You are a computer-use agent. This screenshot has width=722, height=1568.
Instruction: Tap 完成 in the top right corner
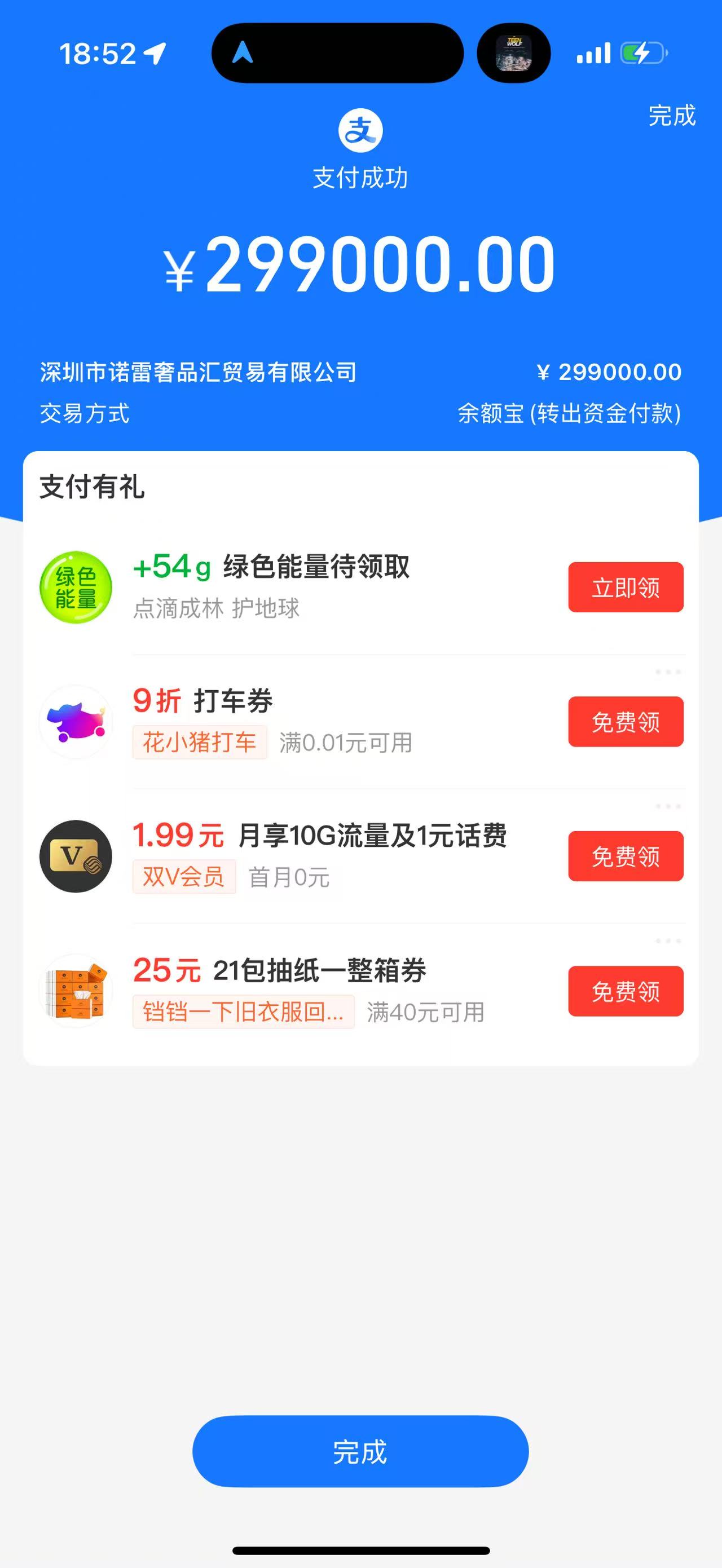coord(671,116)
